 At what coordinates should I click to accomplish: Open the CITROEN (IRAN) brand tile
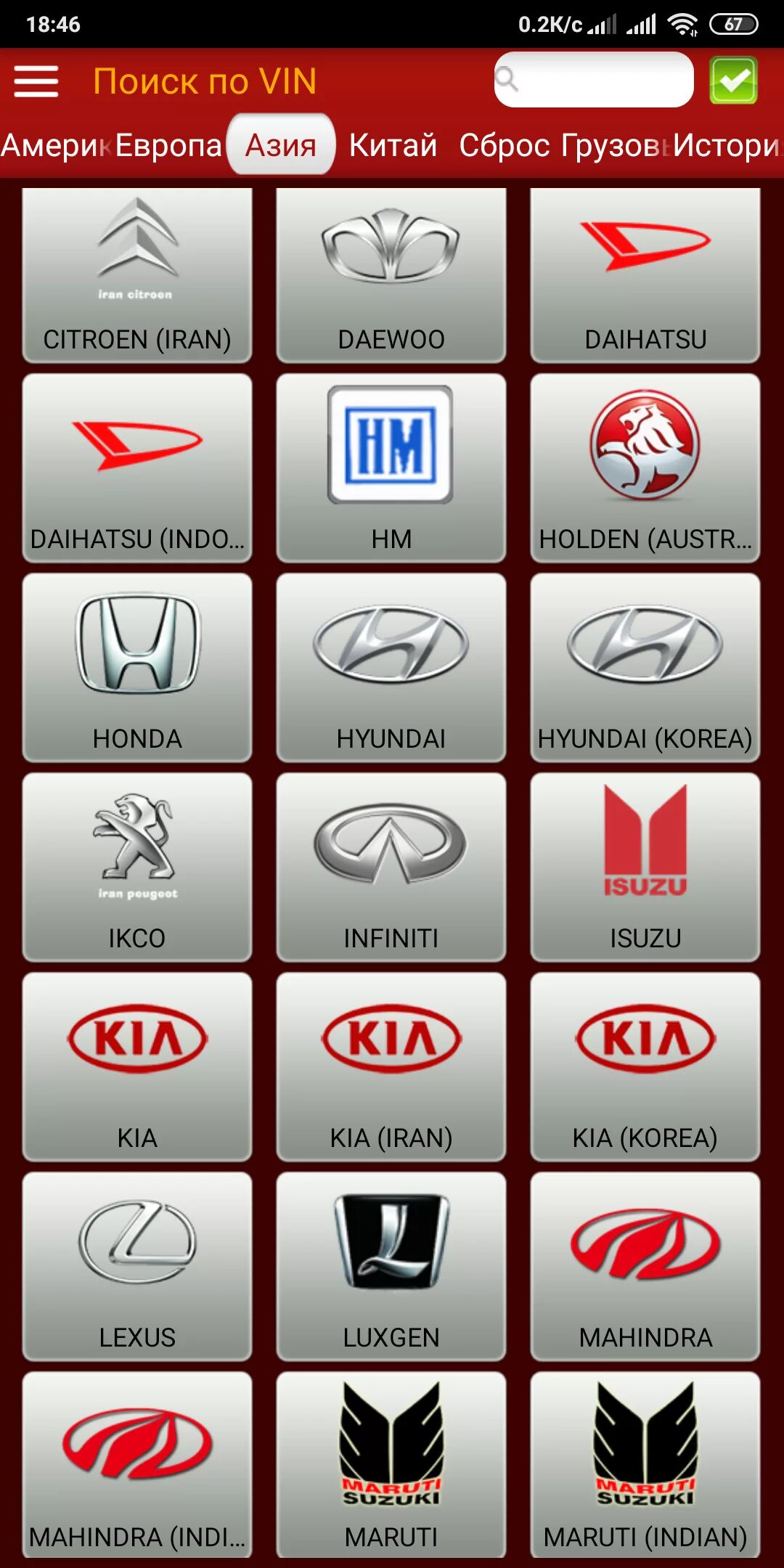tap(137, 275)
